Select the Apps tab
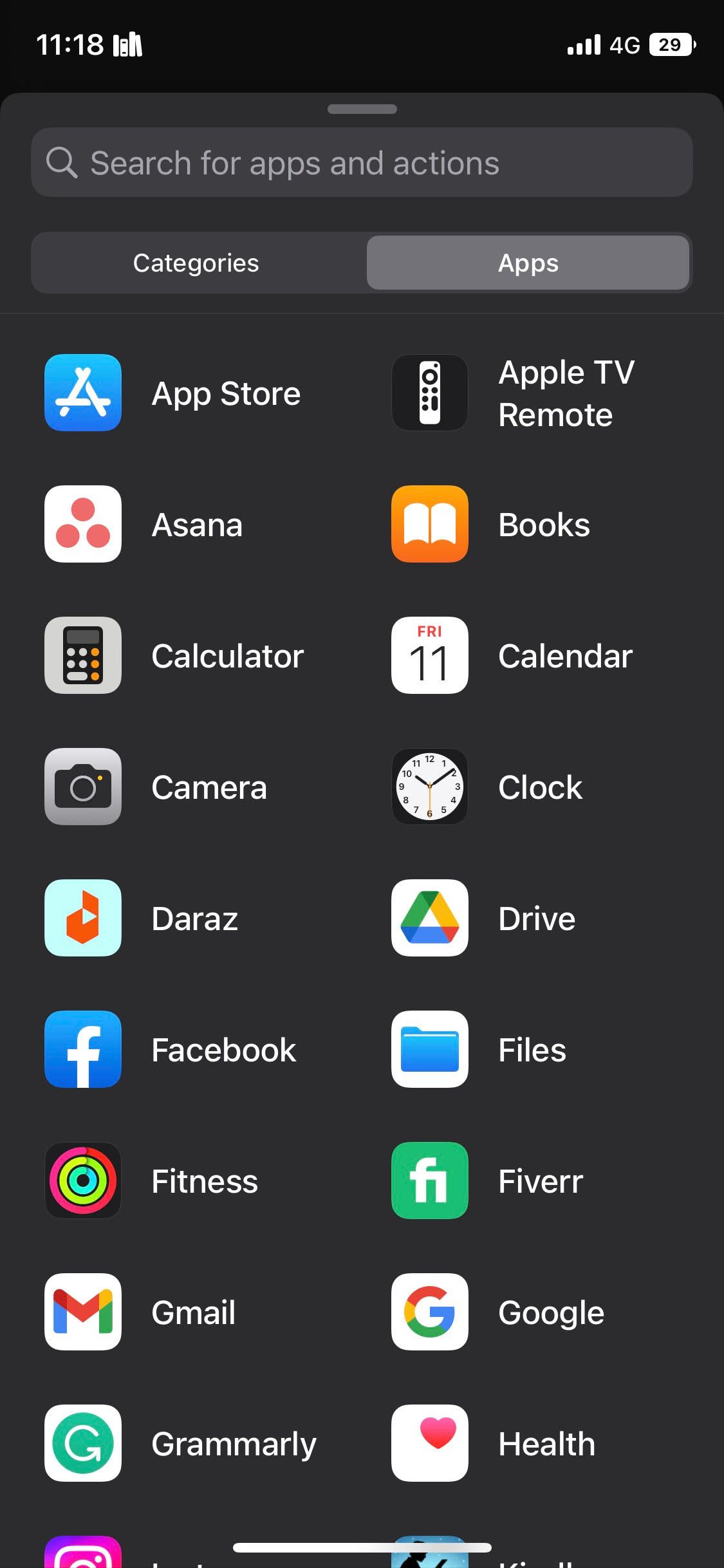The image size is (724, 1568). coord(528,263)
